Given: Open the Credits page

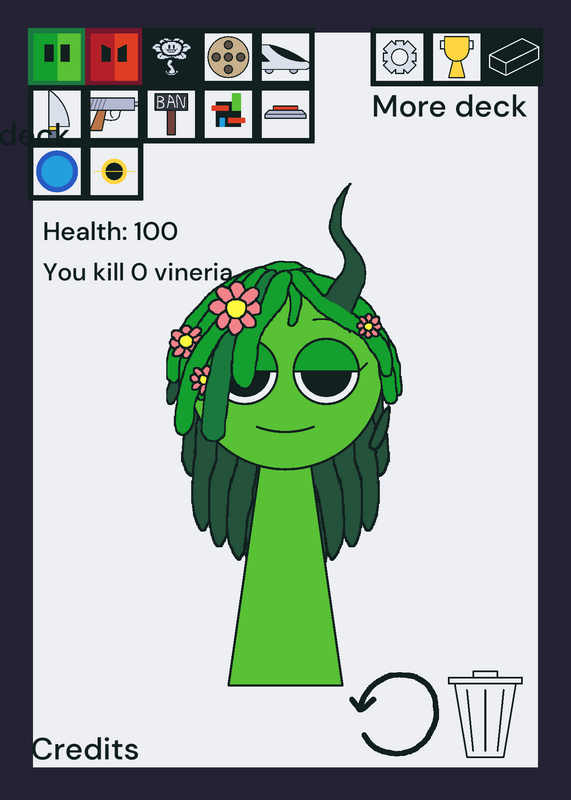Looking at the screenshot, I should coord(85,749).
